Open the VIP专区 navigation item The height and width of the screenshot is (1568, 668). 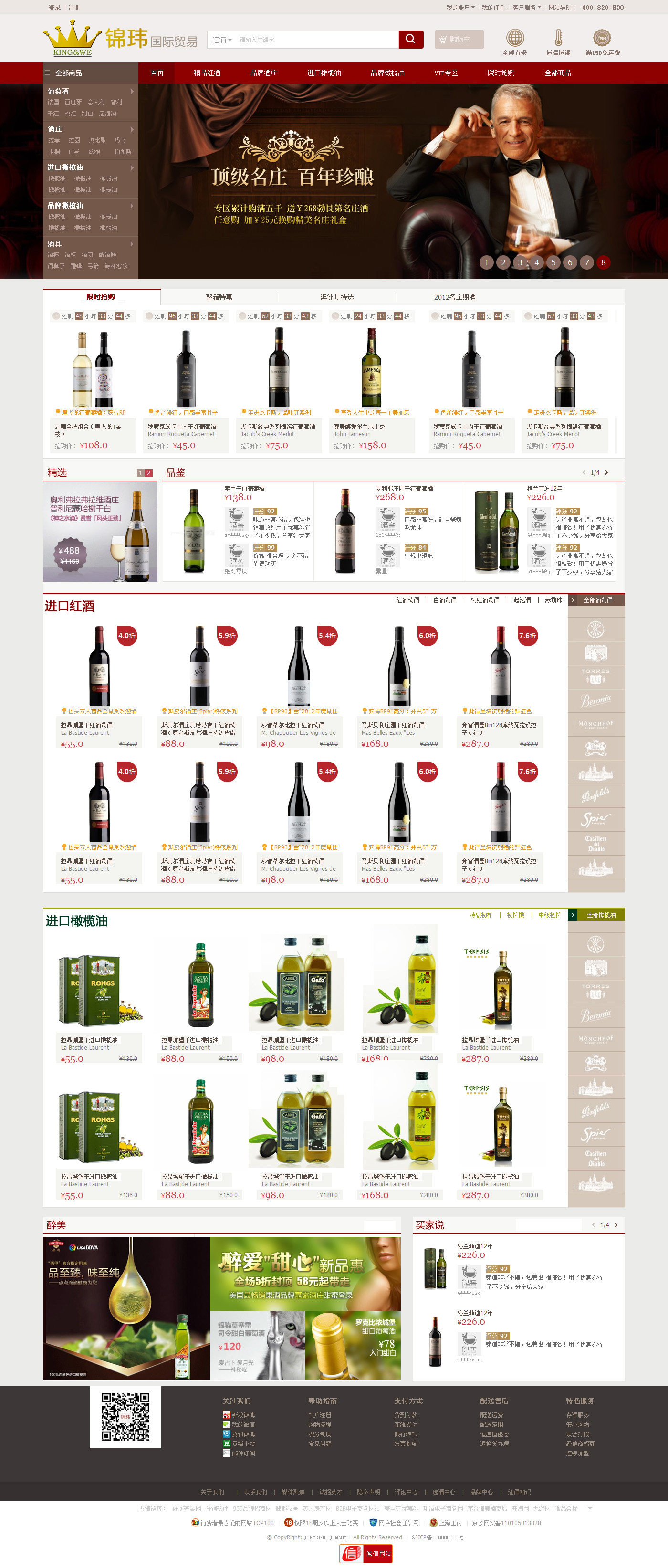pyautogui.click(x=445, y=73)
